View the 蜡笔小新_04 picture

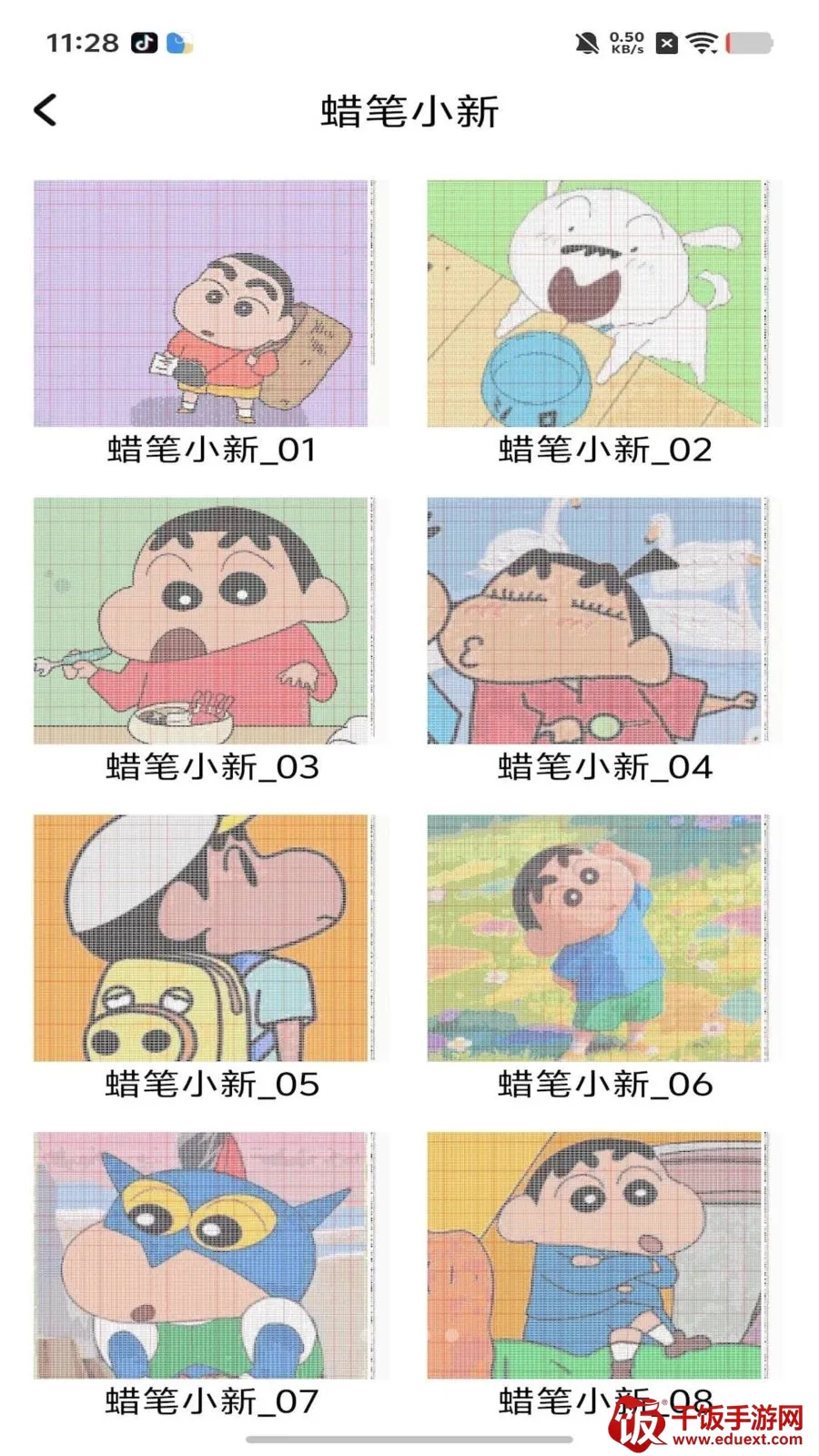click(x=604, y=621)
